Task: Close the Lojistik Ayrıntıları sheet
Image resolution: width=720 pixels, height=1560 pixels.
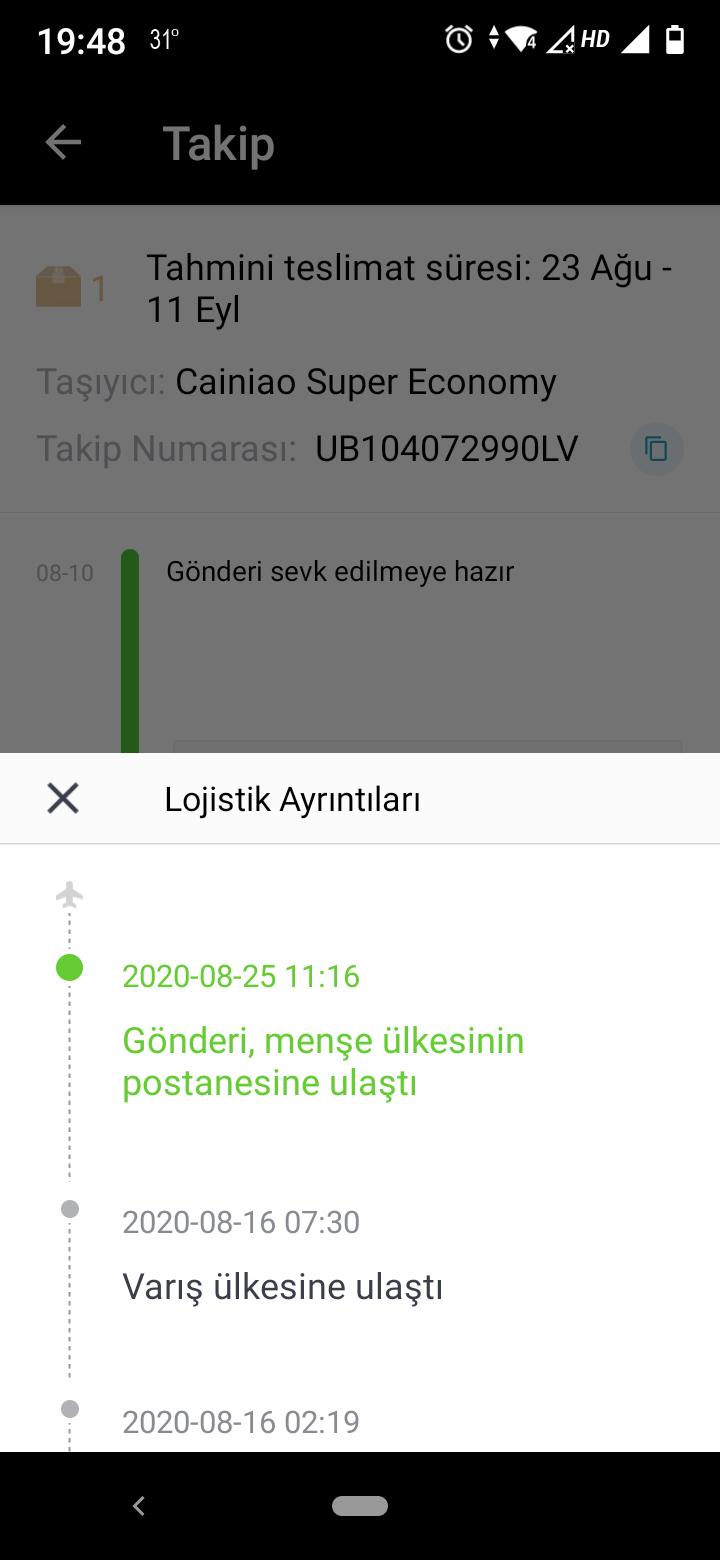Action: coord(63,798)
